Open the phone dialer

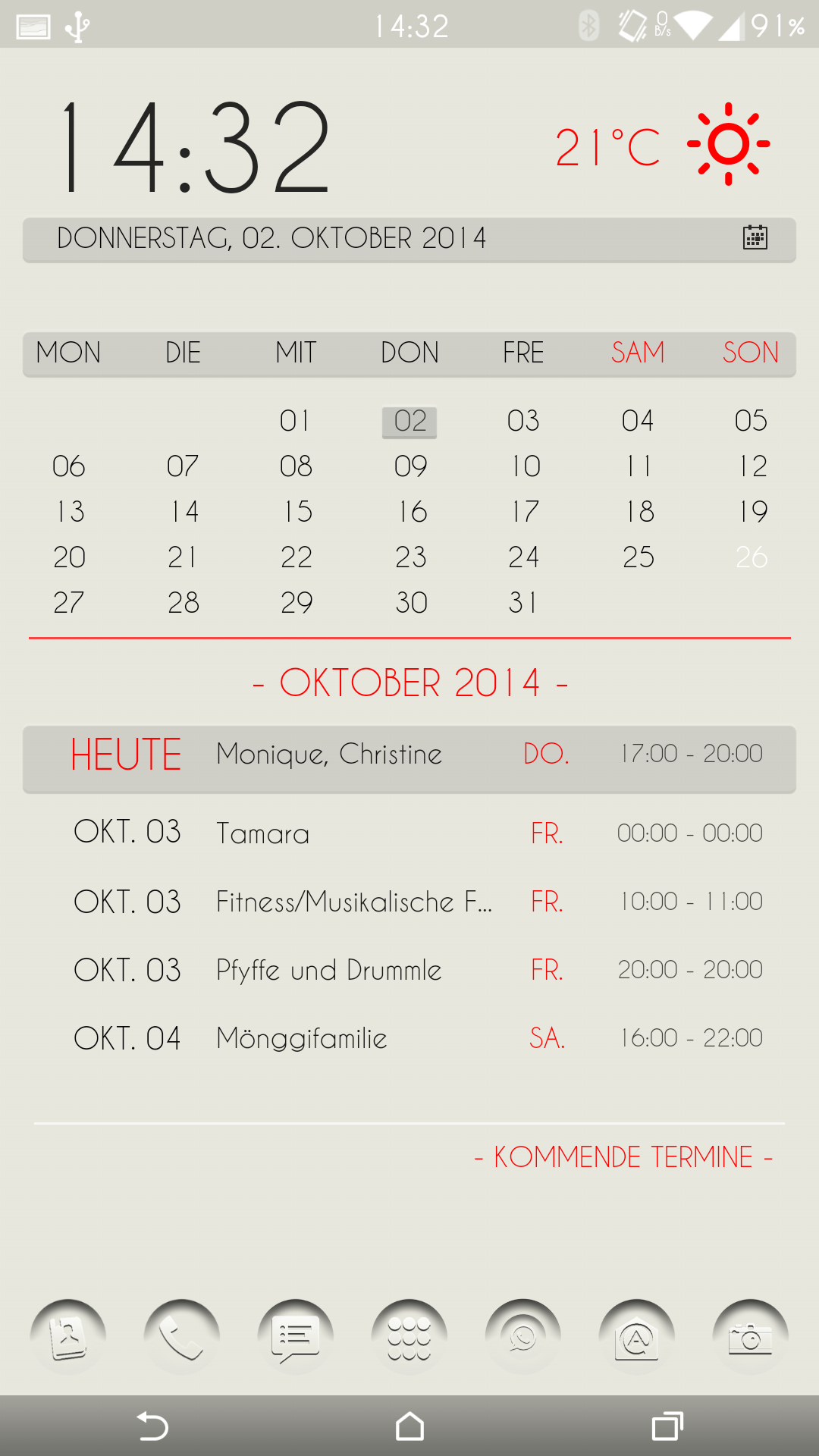click(182, 1337)
